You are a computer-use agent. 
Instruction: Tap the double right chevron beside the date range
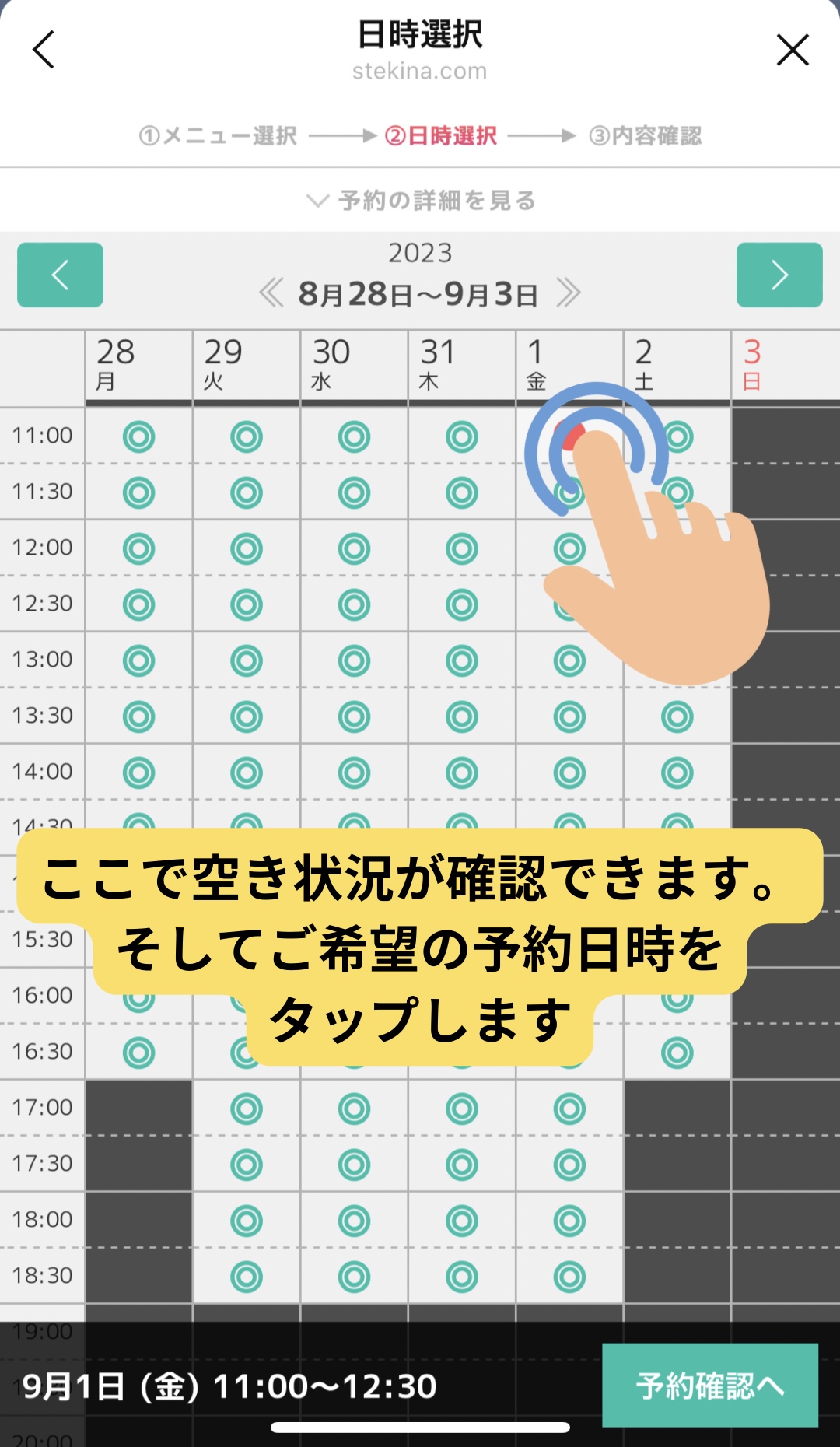[569, 293]
